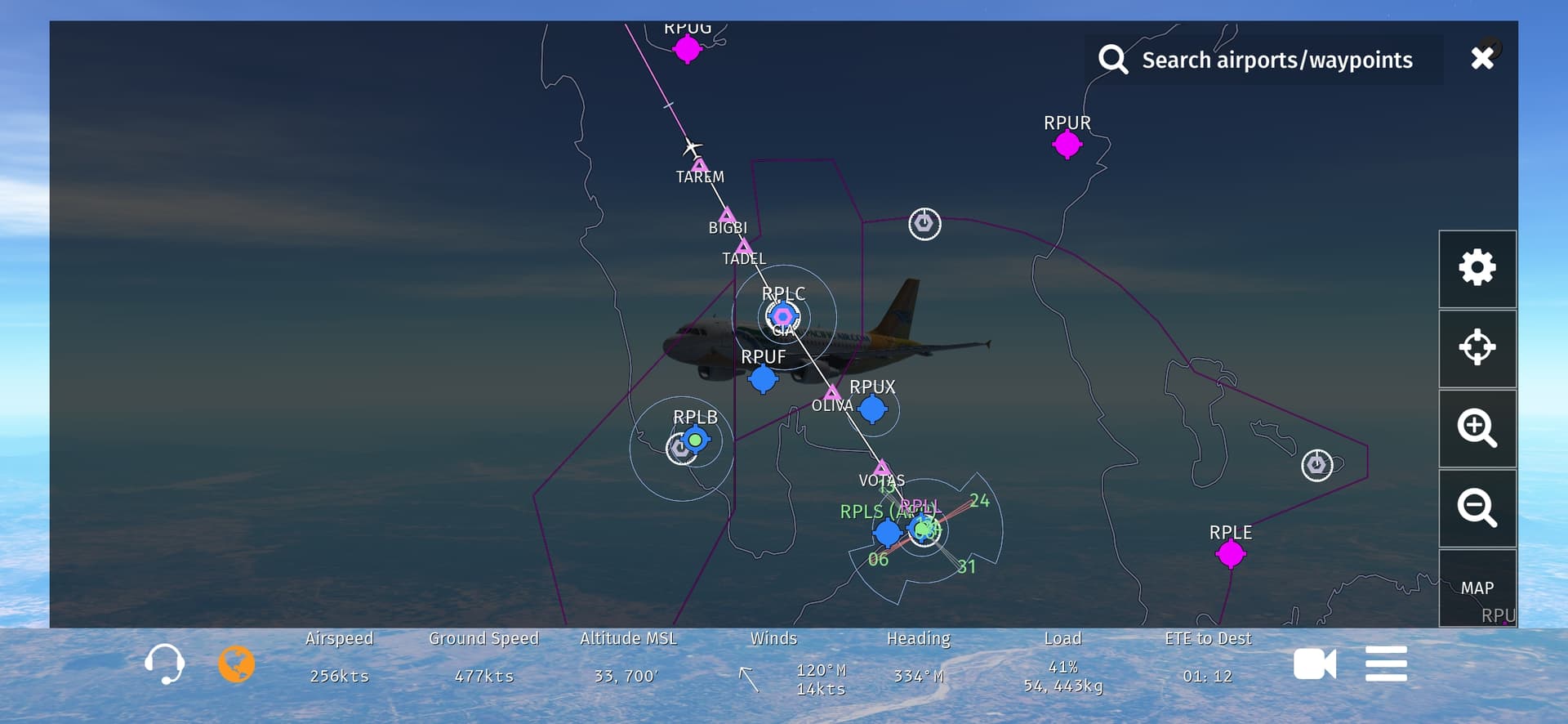Viewport: 1568px width, 724px height.
Task: Zoom in on the map
Action: [1477, 427]
